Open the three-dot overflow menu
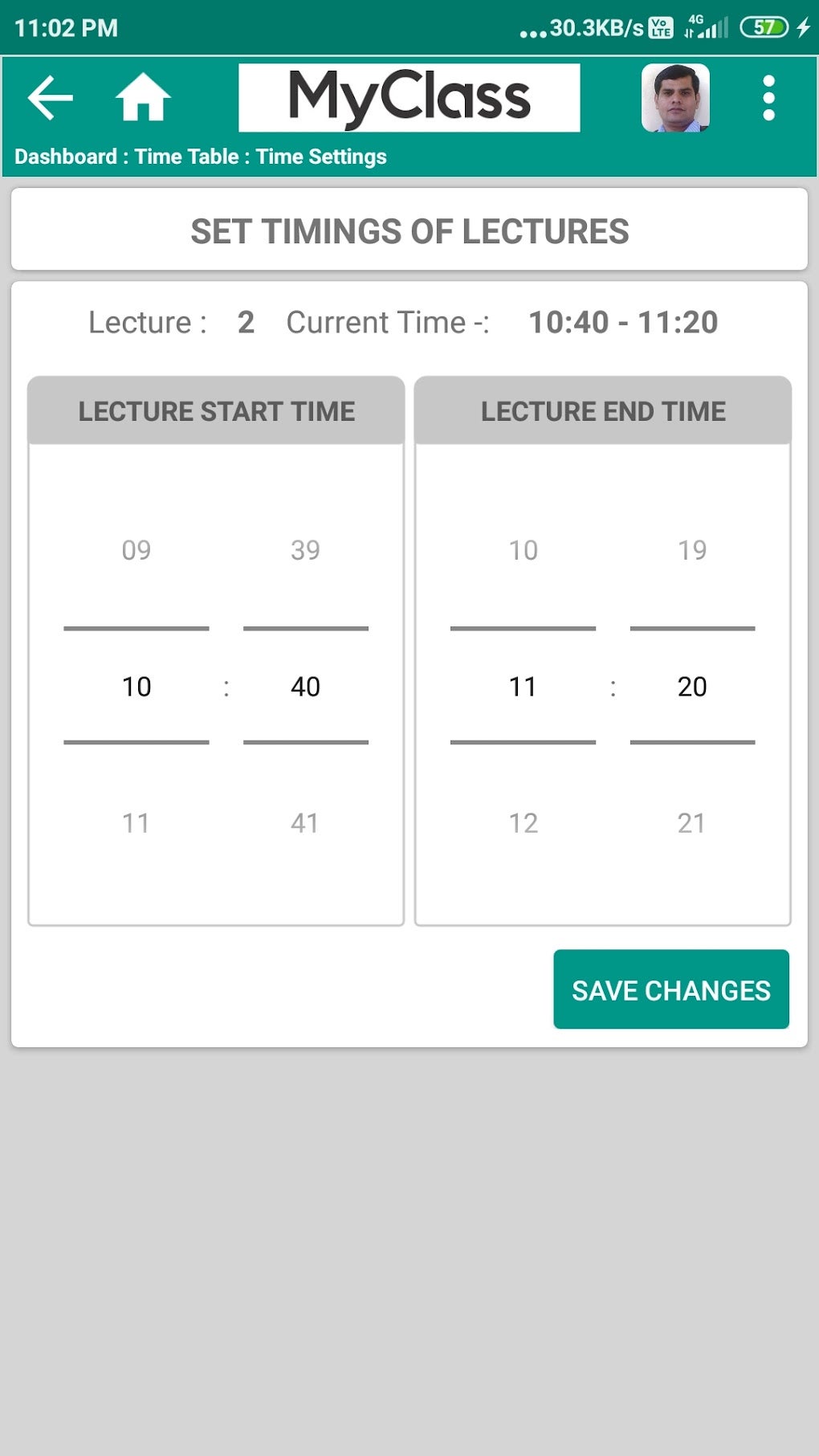 pyautogui.click(x=768, y=96)
